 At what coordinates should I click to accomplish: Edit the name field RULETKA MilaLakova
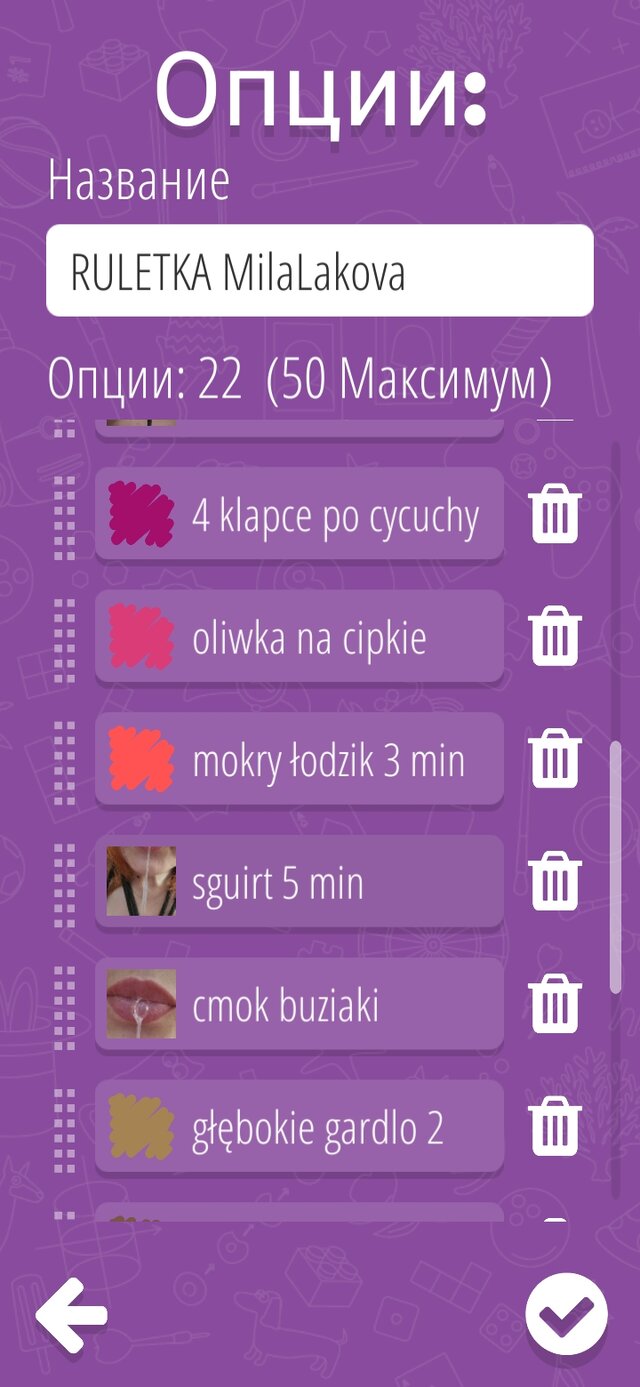tap(319, 271)
